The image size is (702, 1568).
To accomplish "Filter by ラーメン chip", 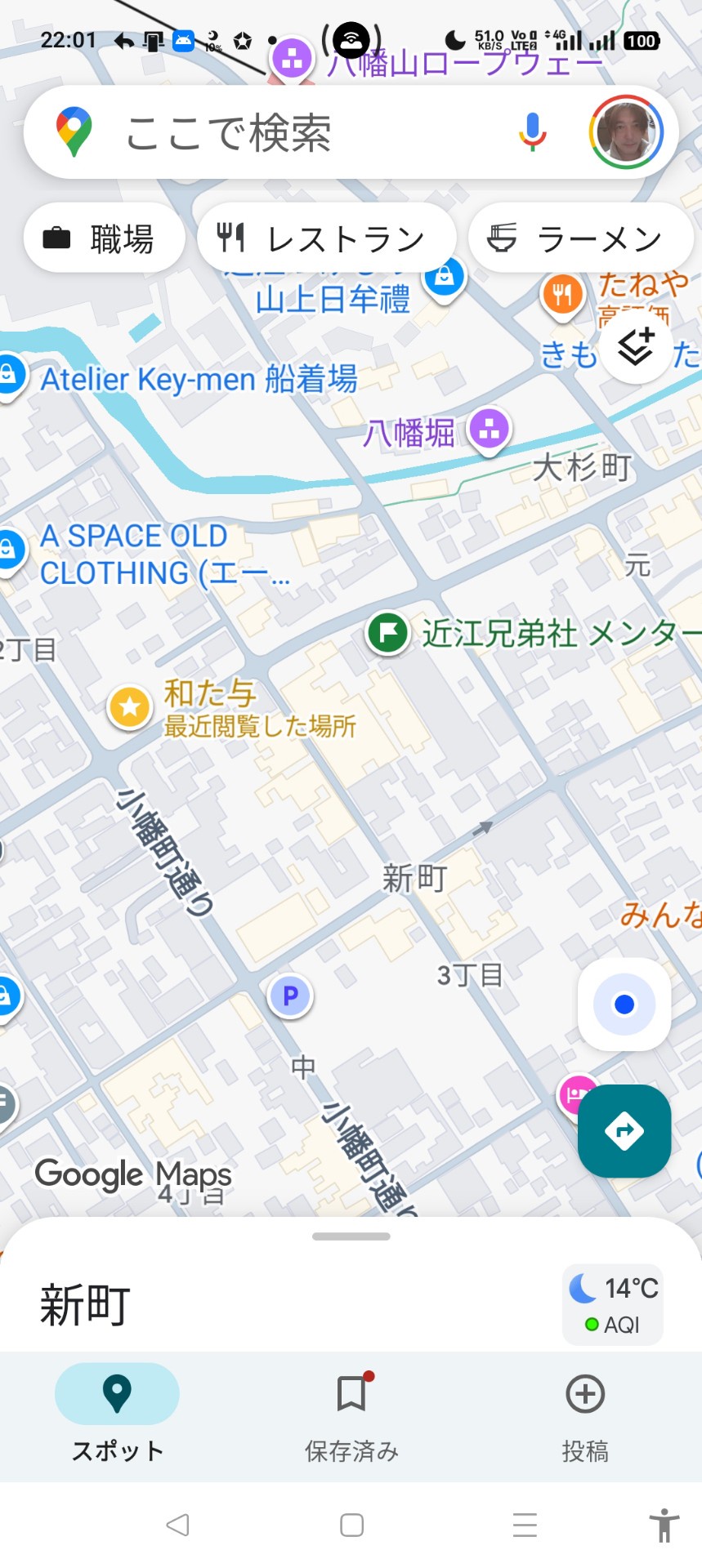I will [579, 238].
